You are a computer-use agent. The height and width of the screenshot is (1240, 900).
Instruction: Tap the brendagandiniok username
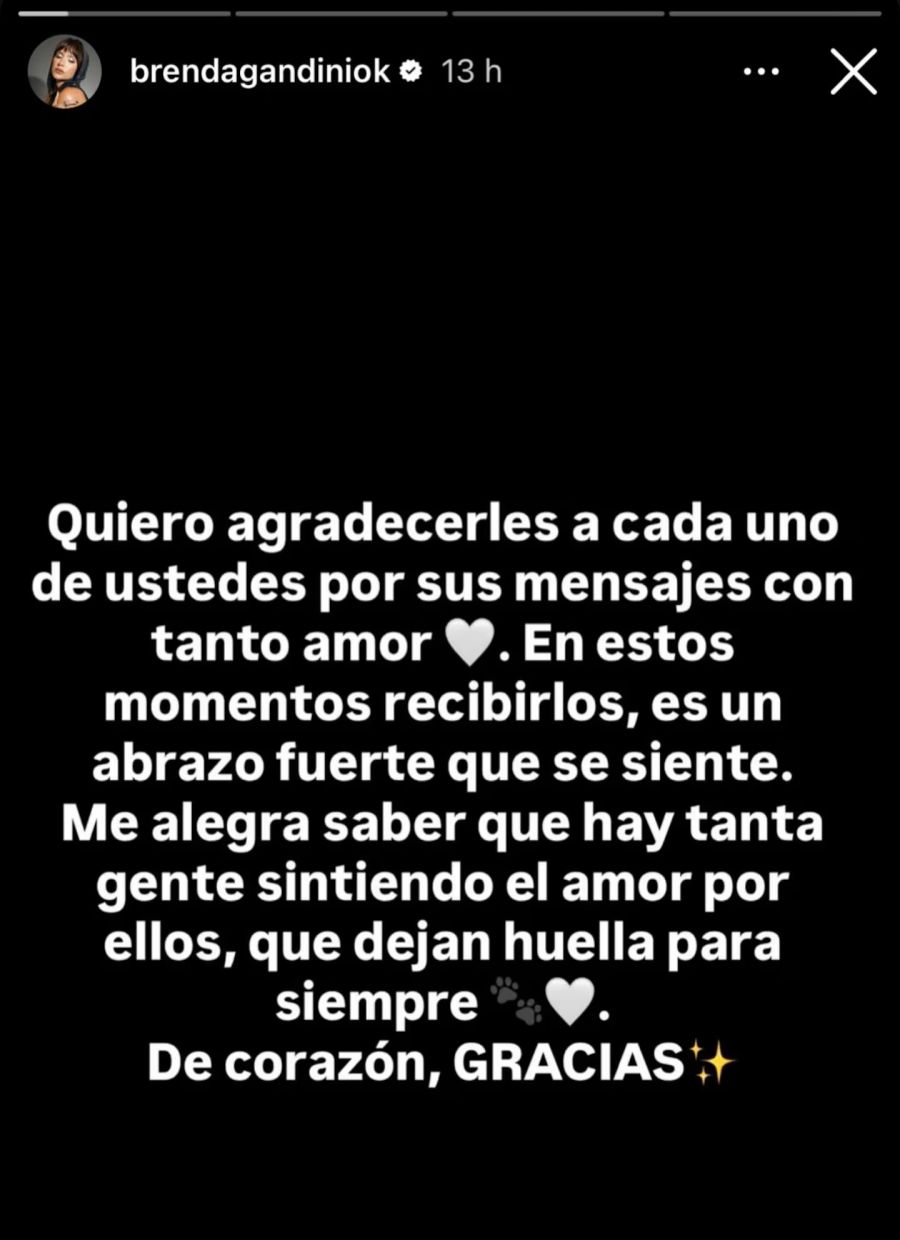261,72
